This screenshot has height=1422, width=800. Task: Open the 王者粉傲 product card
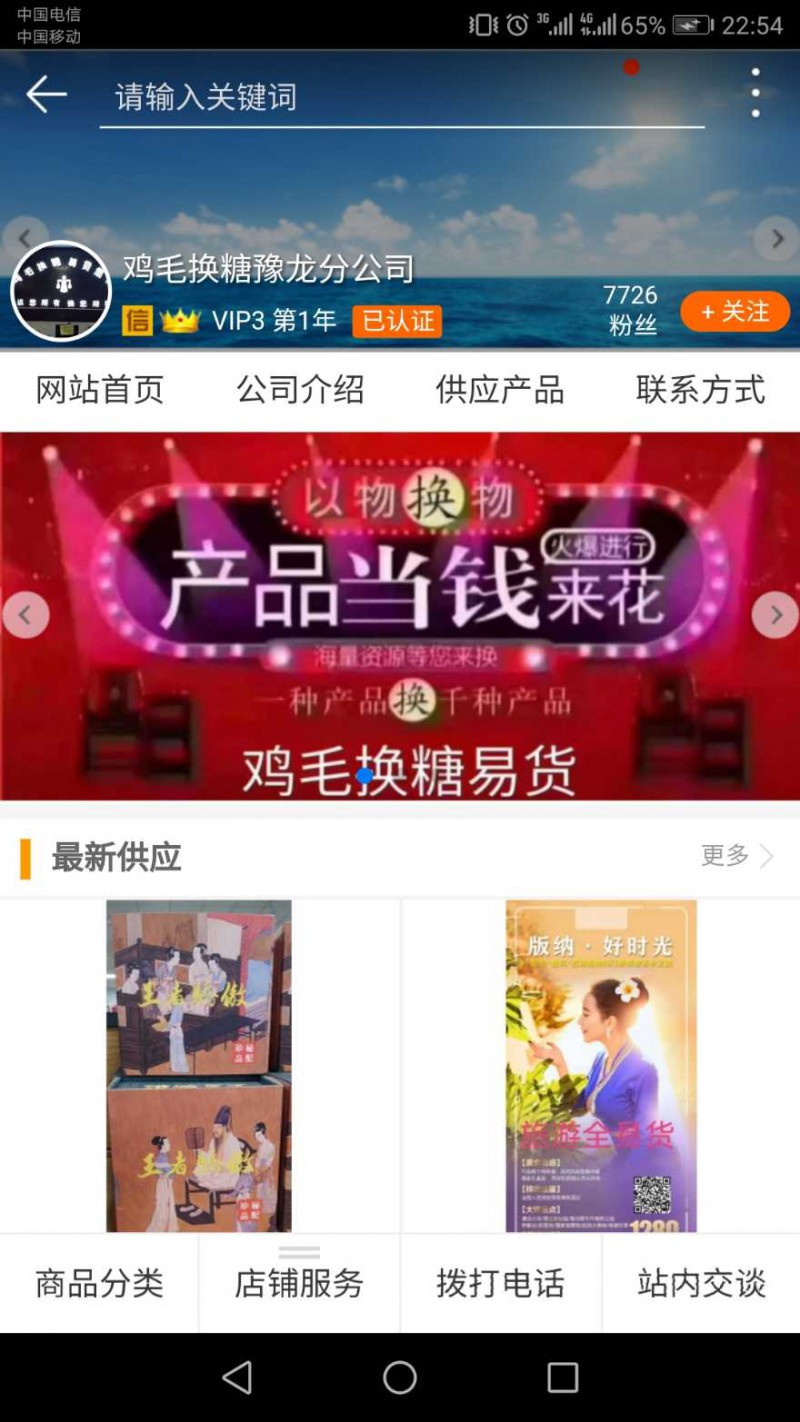(199, 1065)
